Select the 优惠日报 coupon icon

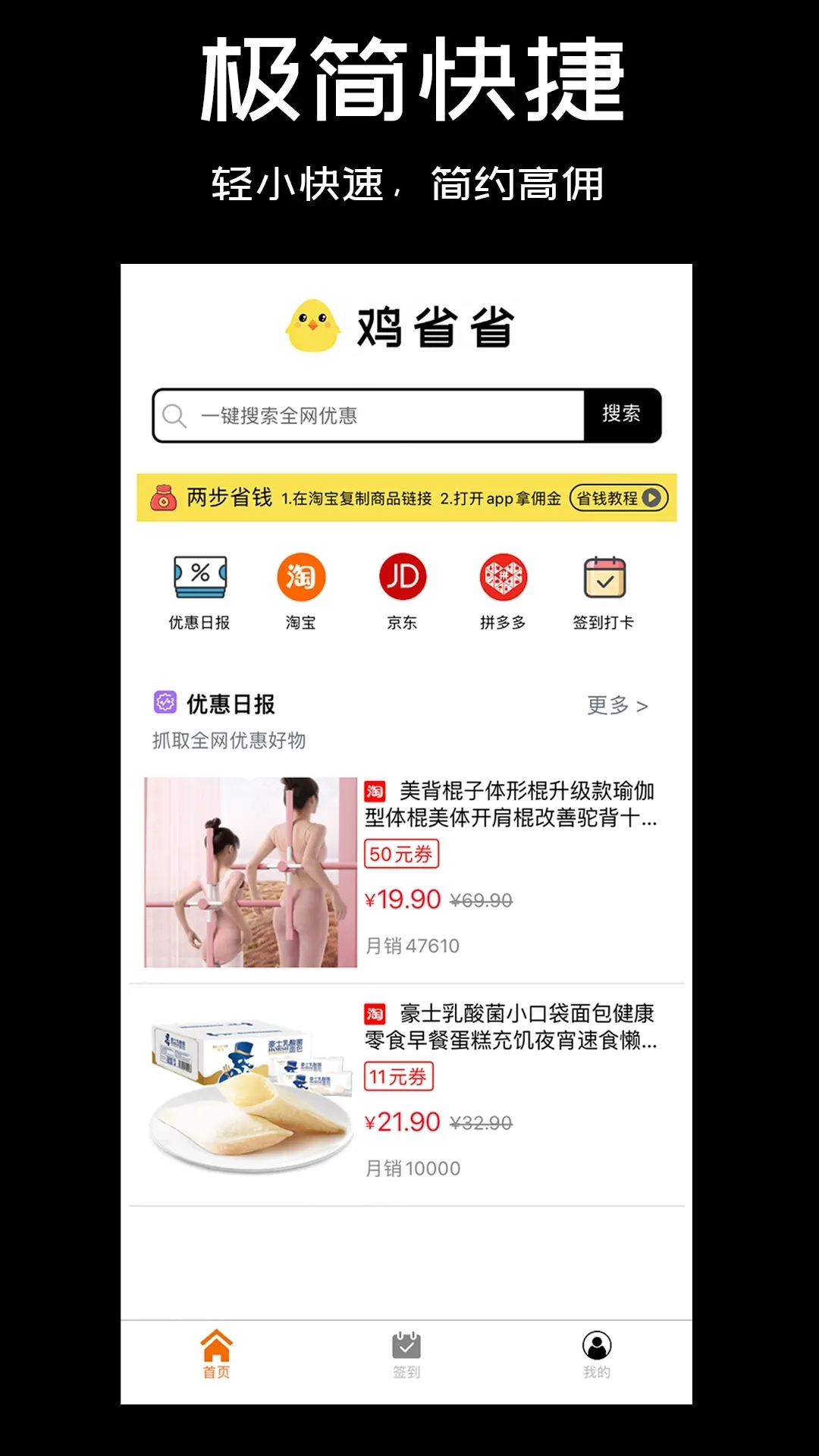(199, 578)
